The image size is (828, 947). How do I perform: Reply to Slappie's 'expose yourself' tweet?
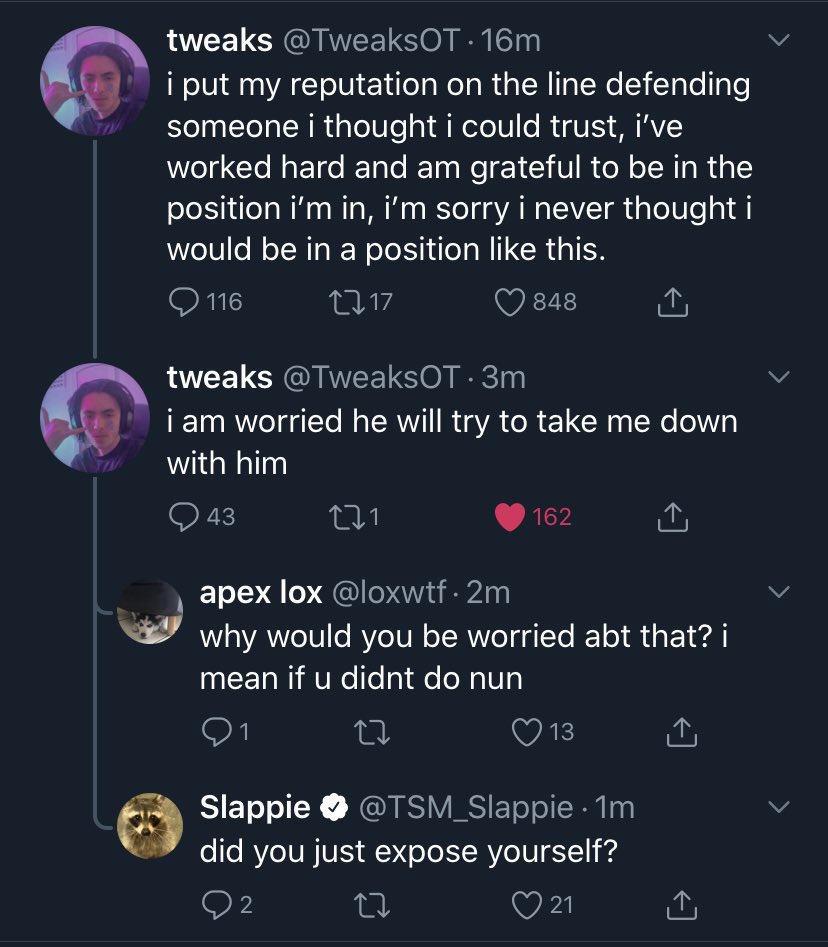(x=216, y=905)
